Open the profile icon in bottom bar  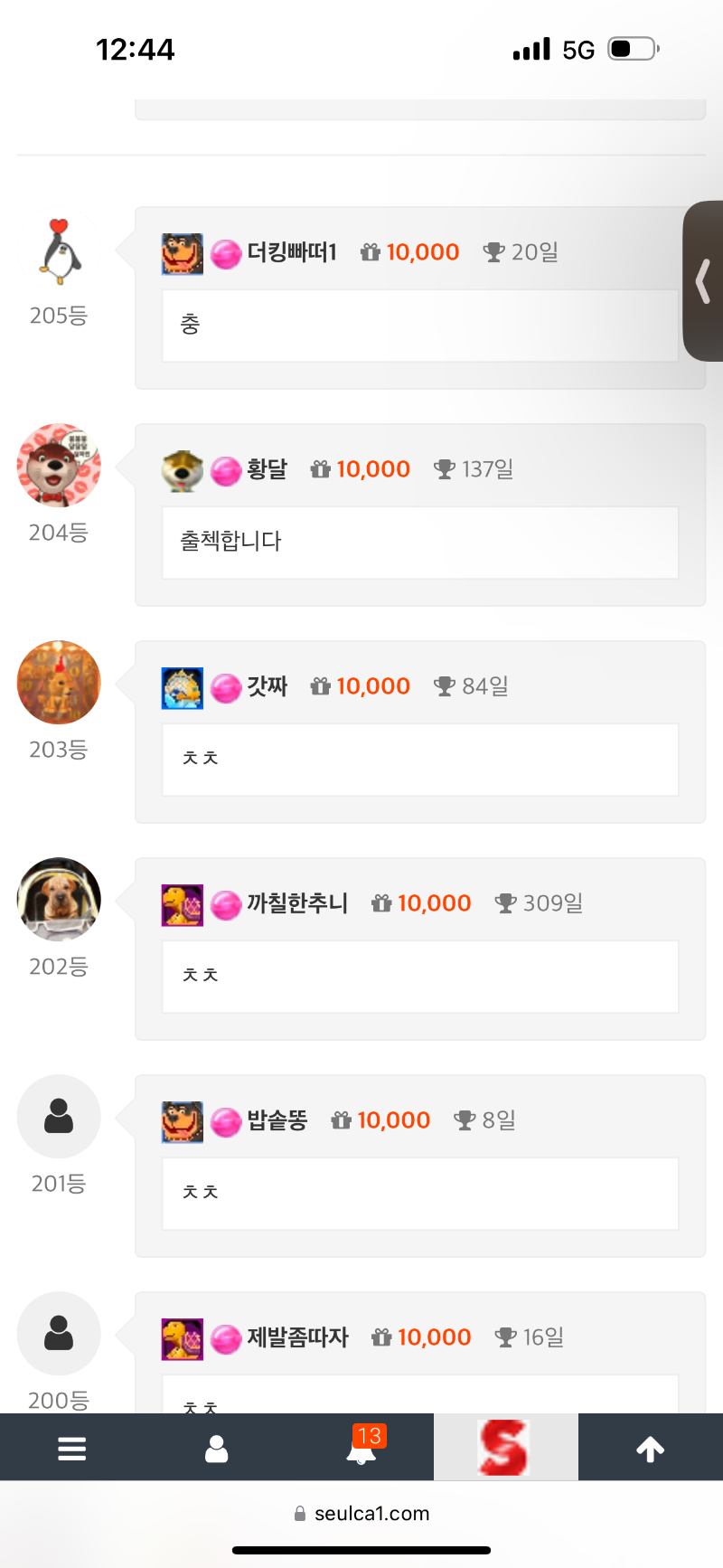tap(216, 1449)
